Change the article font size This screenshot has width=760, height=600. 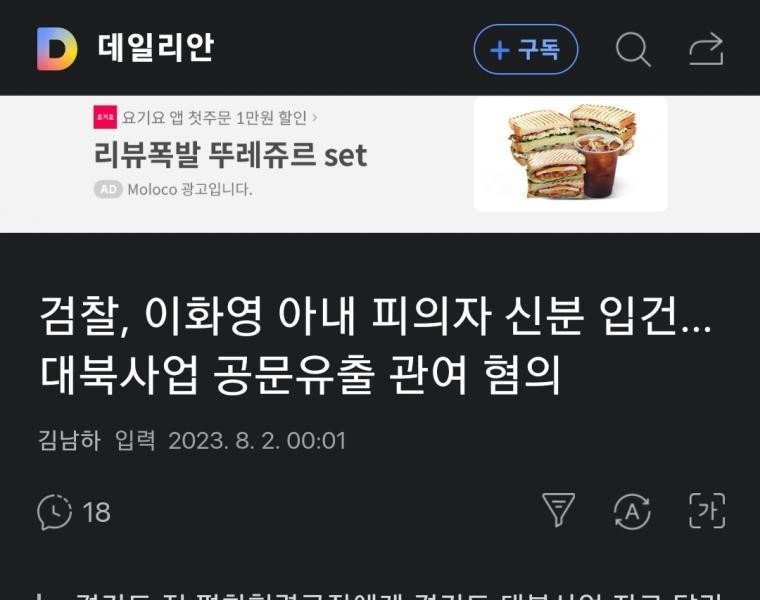pos(706,511)
